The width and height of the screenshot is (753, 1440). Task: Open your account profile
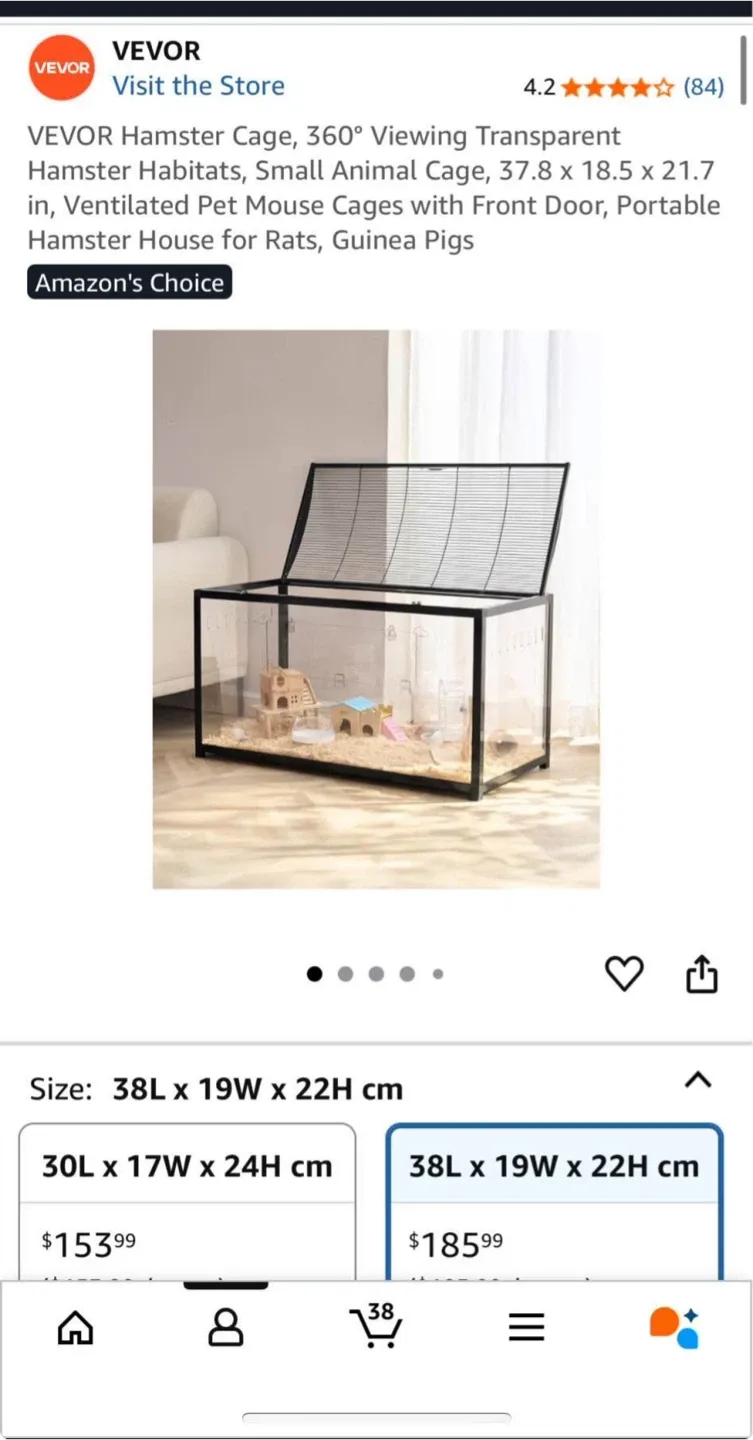tap(225, 1326)
